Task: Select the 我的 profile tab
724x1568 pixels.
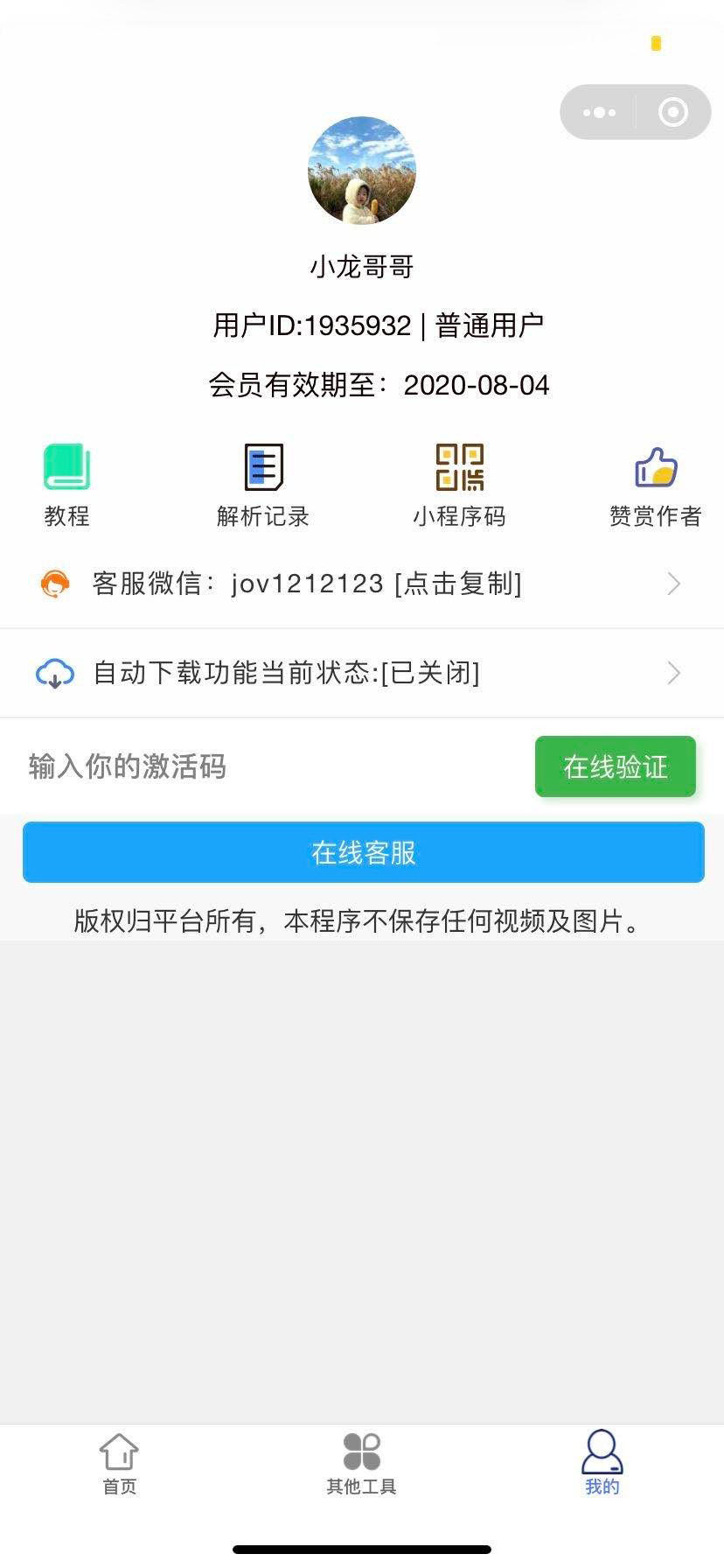Action: click(x=602, y=1463)
